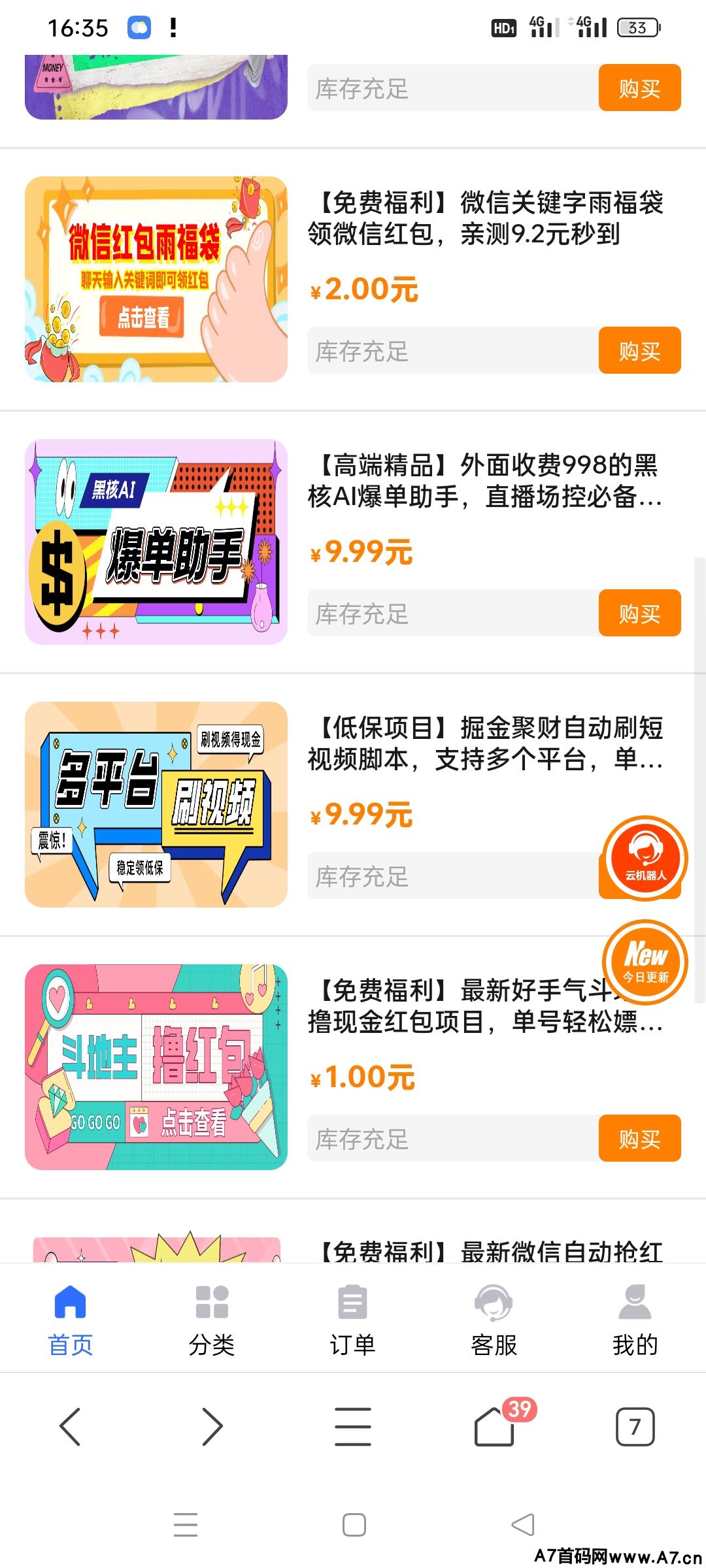Image resolution: width=706 pixels, height=1568 pixels.
Task: Open the 爆单助手 product card
Action: coord(156,542)
